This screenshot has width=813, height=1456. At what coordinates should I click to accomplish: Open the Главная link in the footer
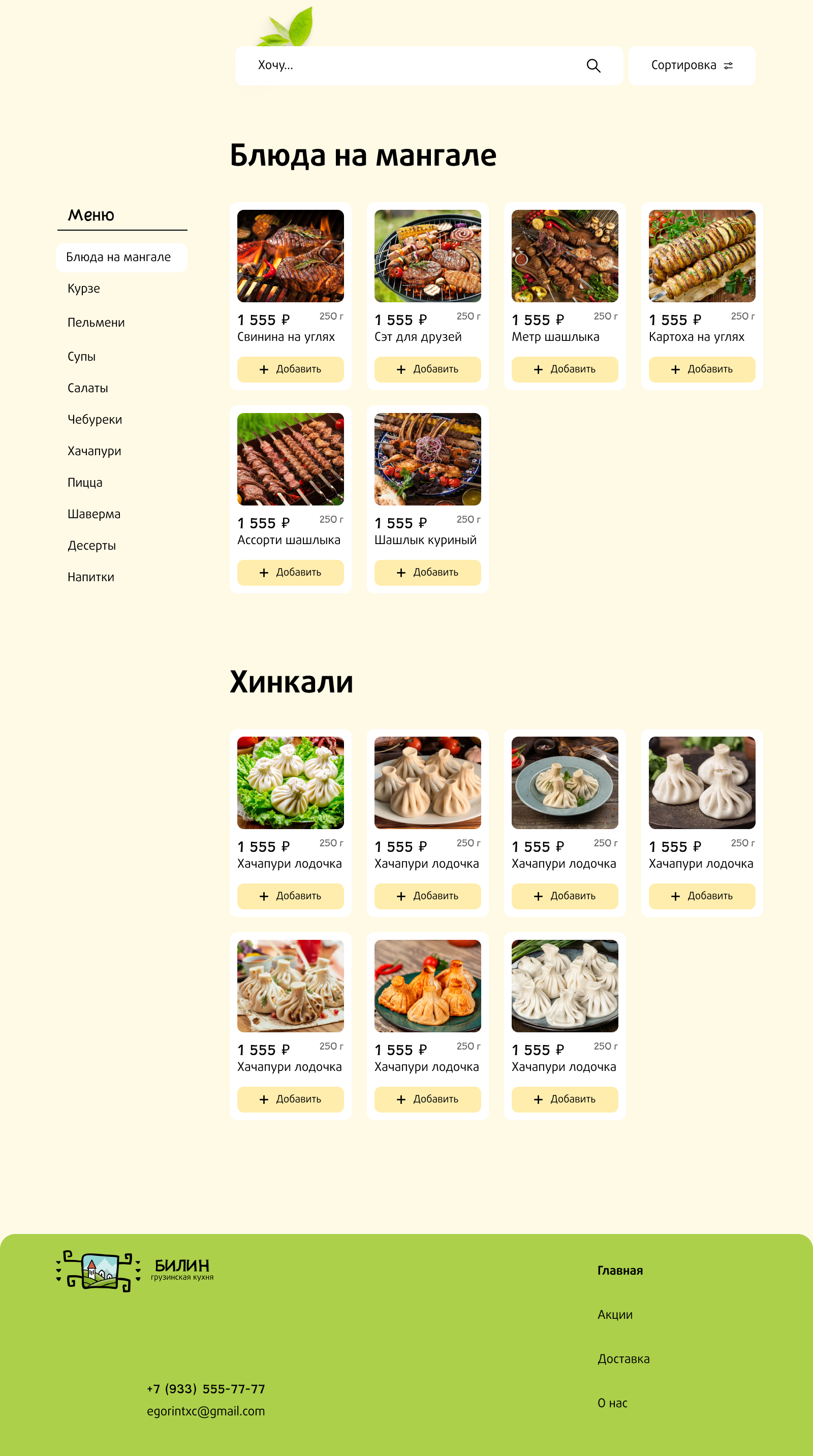click(620, 1271)
